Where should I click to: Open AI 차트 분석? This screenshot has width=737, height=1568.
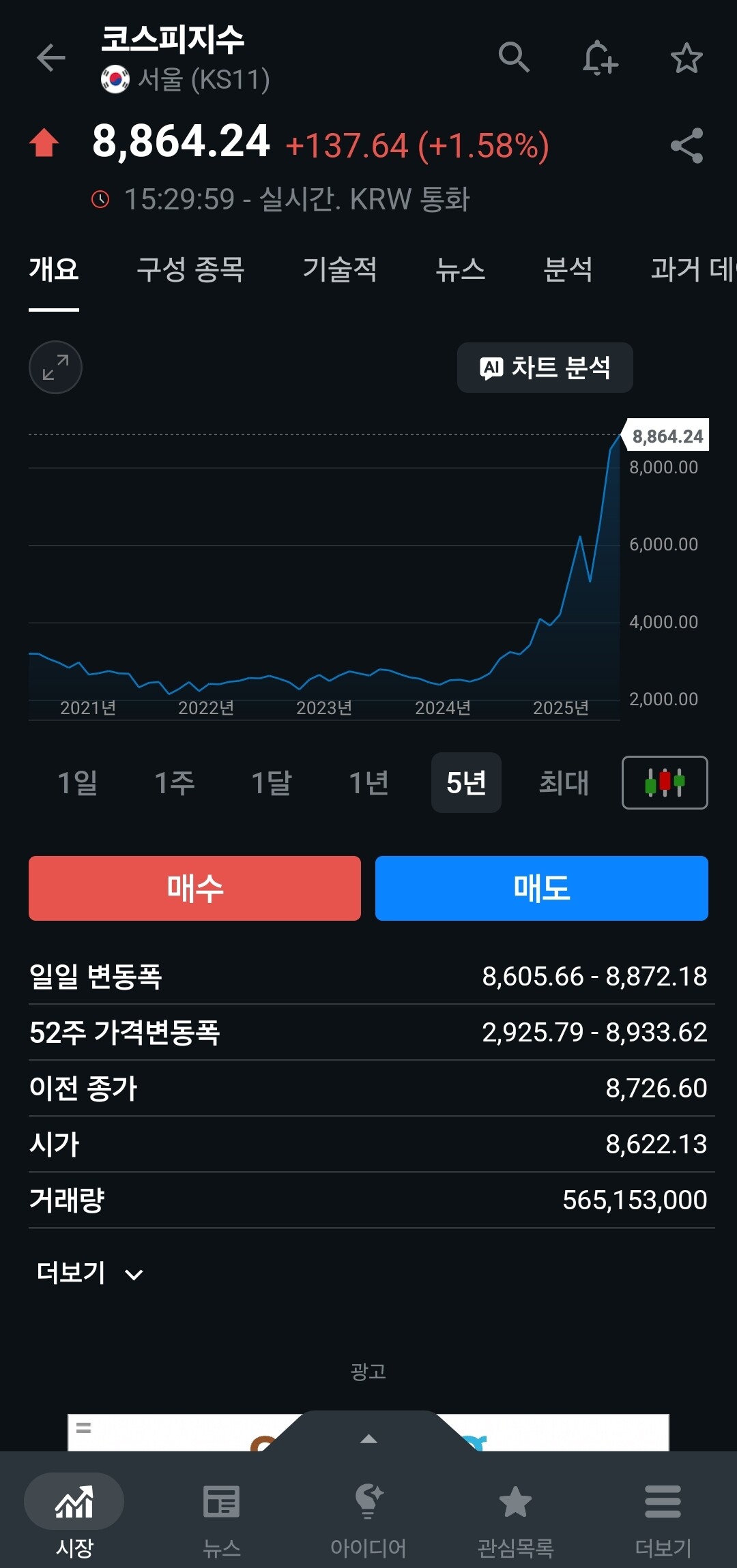(x=545, y=368)
